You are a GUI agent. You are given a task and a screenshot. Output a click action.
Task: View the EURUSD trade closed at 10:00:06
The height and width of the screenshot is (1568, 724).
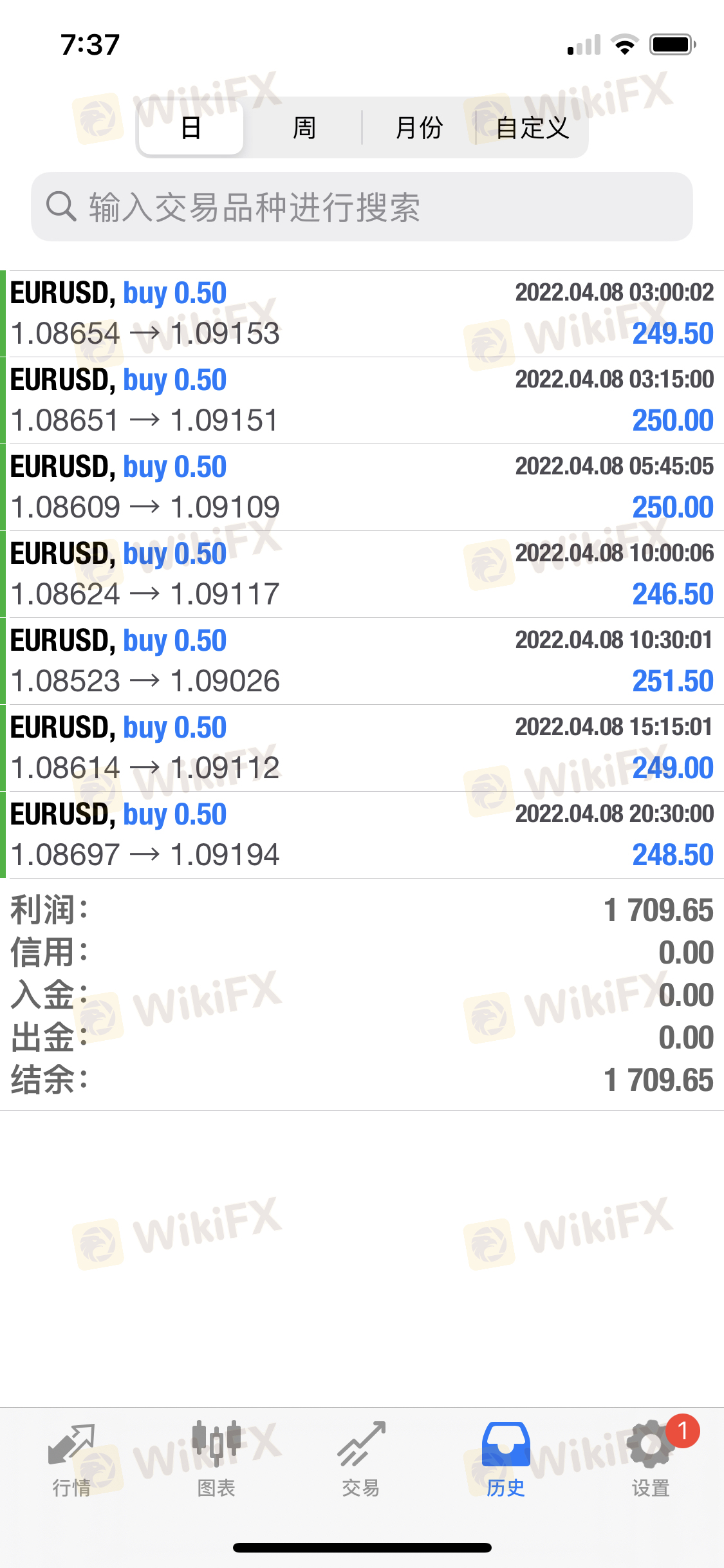[x=362, y=574]
